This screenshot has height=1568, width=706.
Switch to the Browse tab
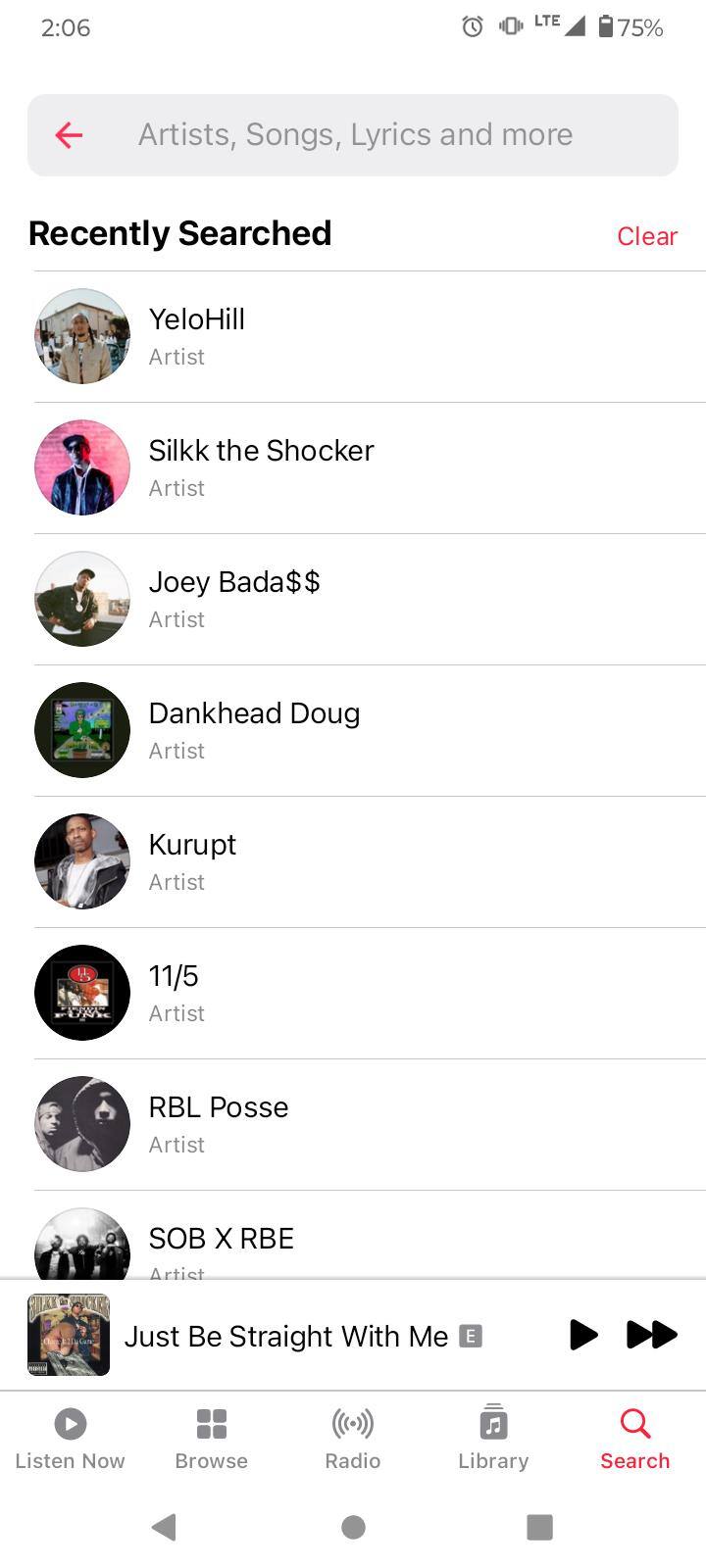click(x=211, y=1438)
